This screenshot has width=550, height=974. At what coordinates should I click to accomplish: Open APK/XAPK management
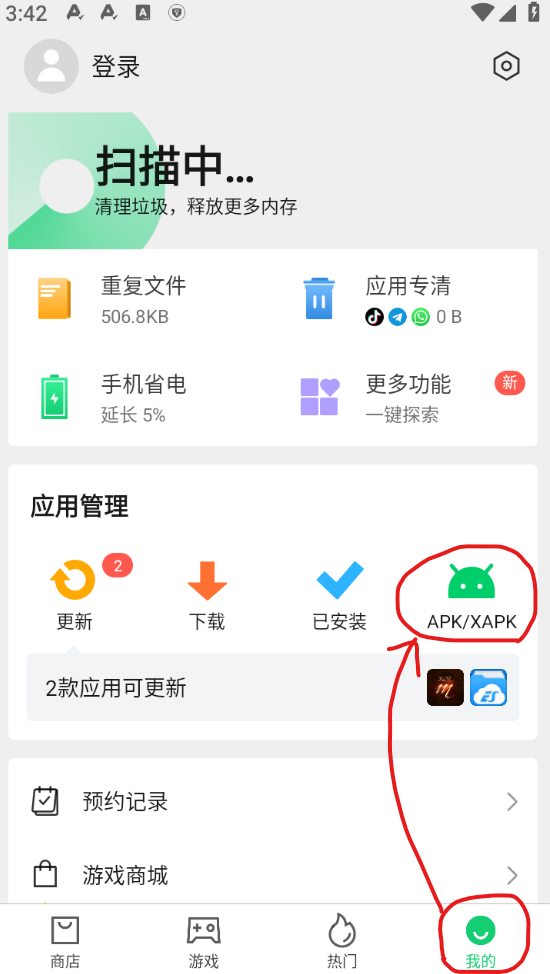tap(471, 595)
